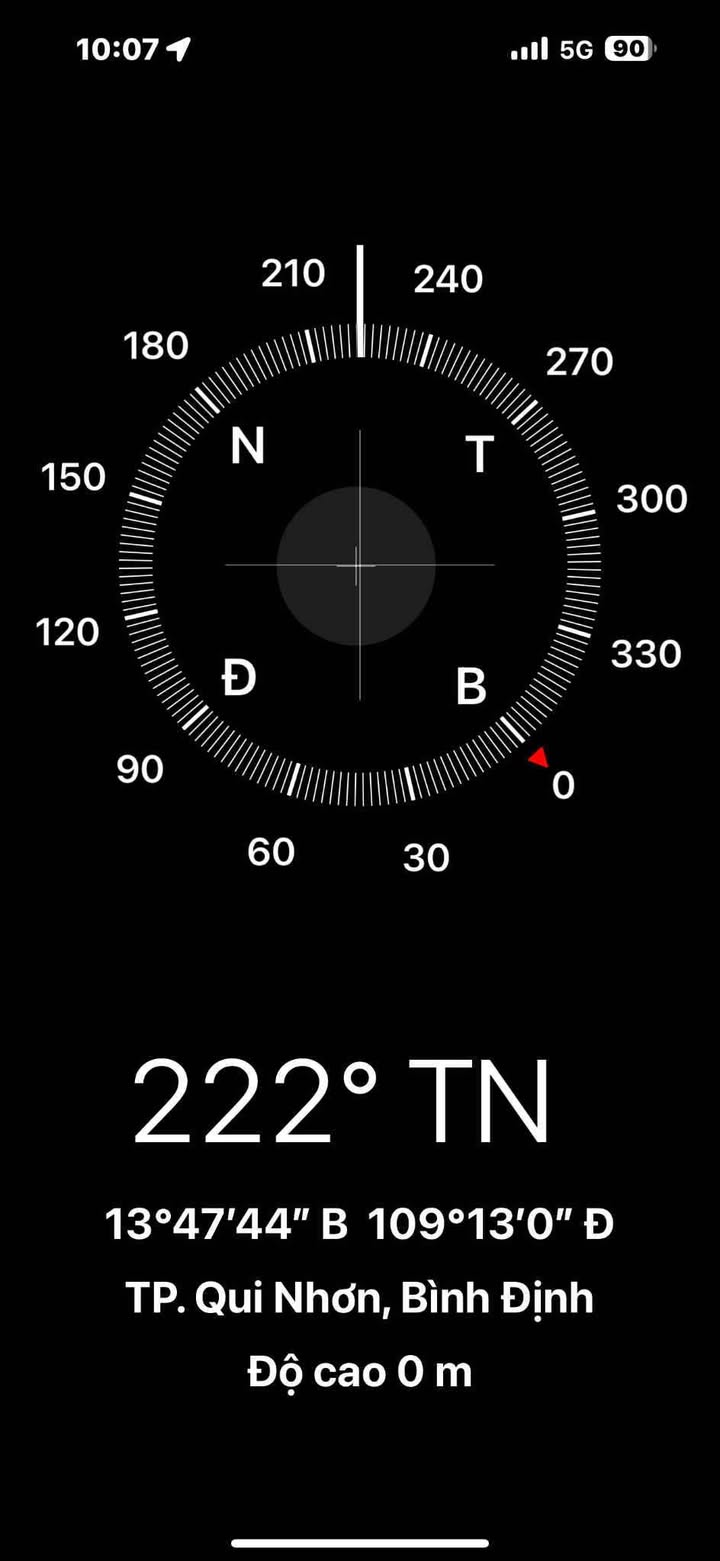Tap the compass dial to lock the bearing

click(x=360, y=565)
